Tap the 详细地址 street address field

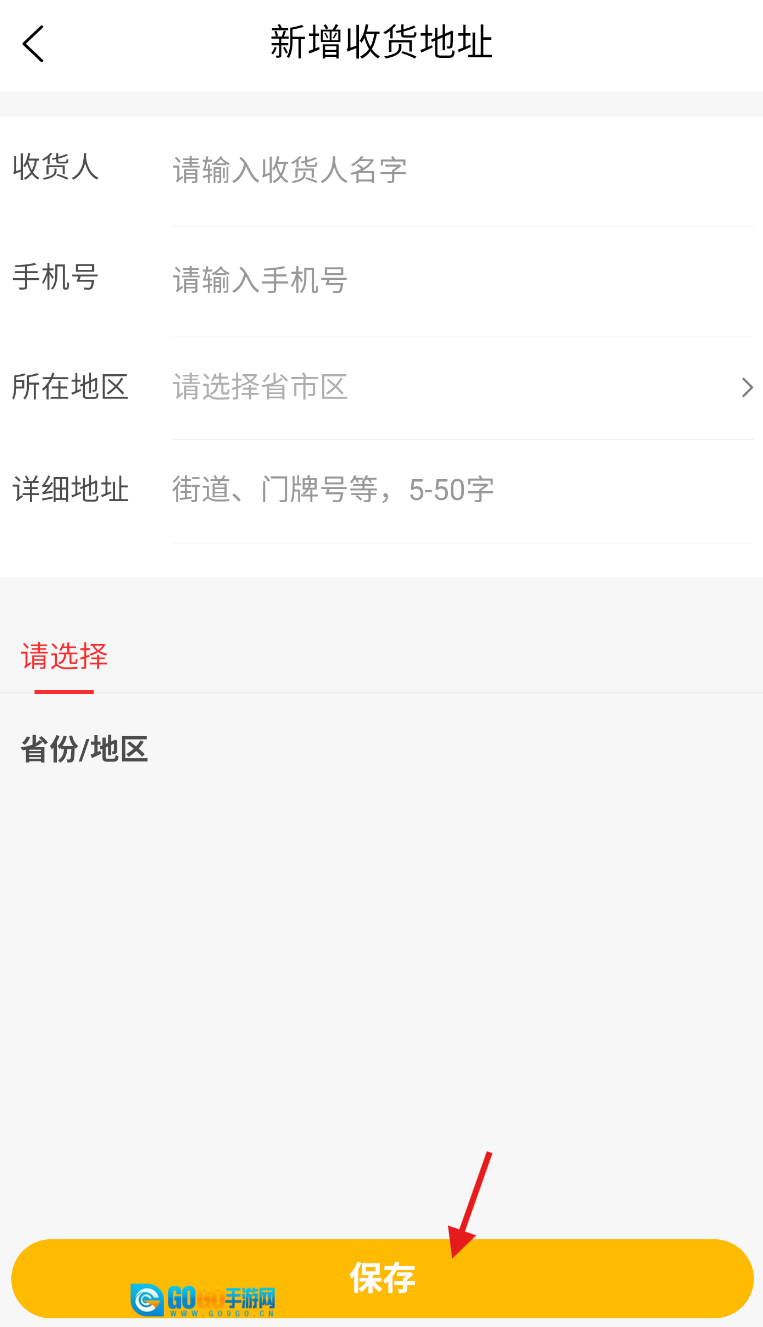click(x=460, y=490)
